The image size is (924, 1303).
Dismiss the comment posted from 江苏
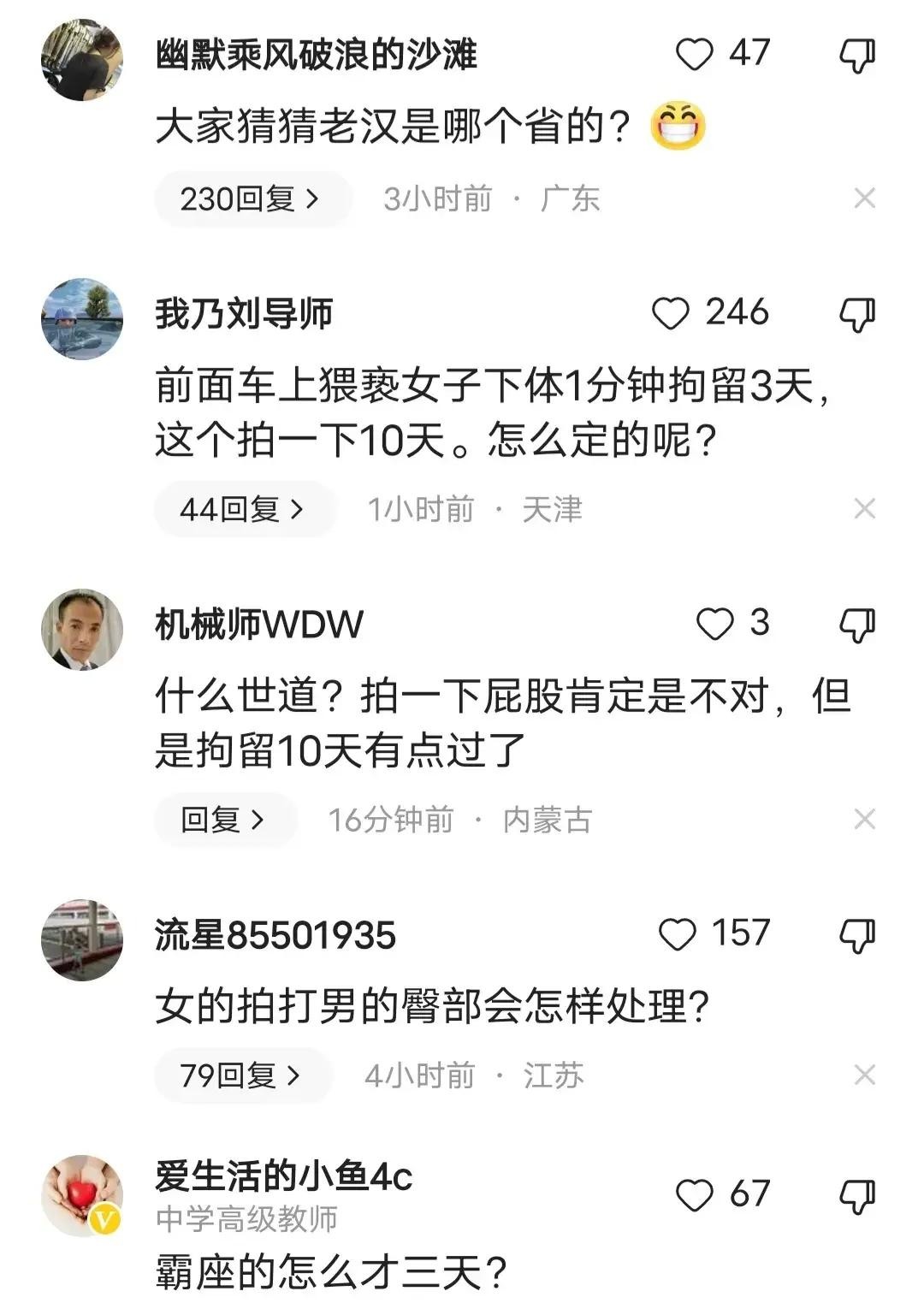tap(864, 1075)
